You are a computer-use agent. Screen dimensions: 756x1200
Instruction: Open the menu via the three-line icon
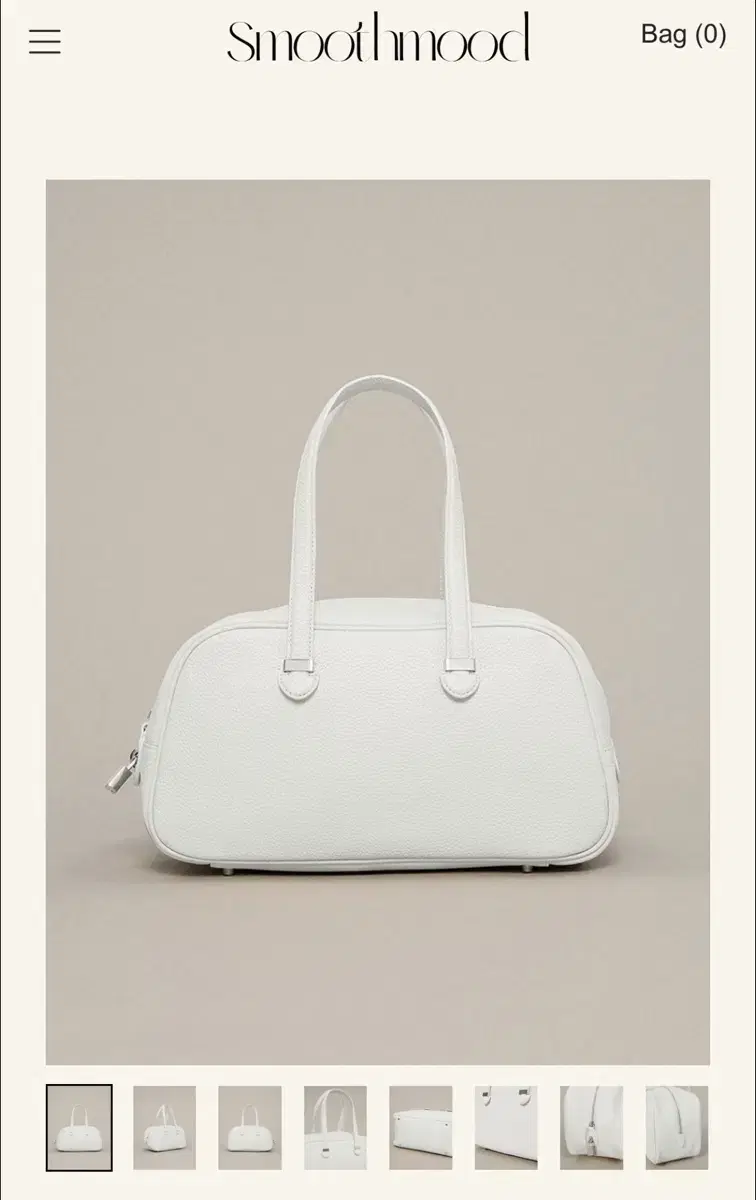[x=44, y=41]
